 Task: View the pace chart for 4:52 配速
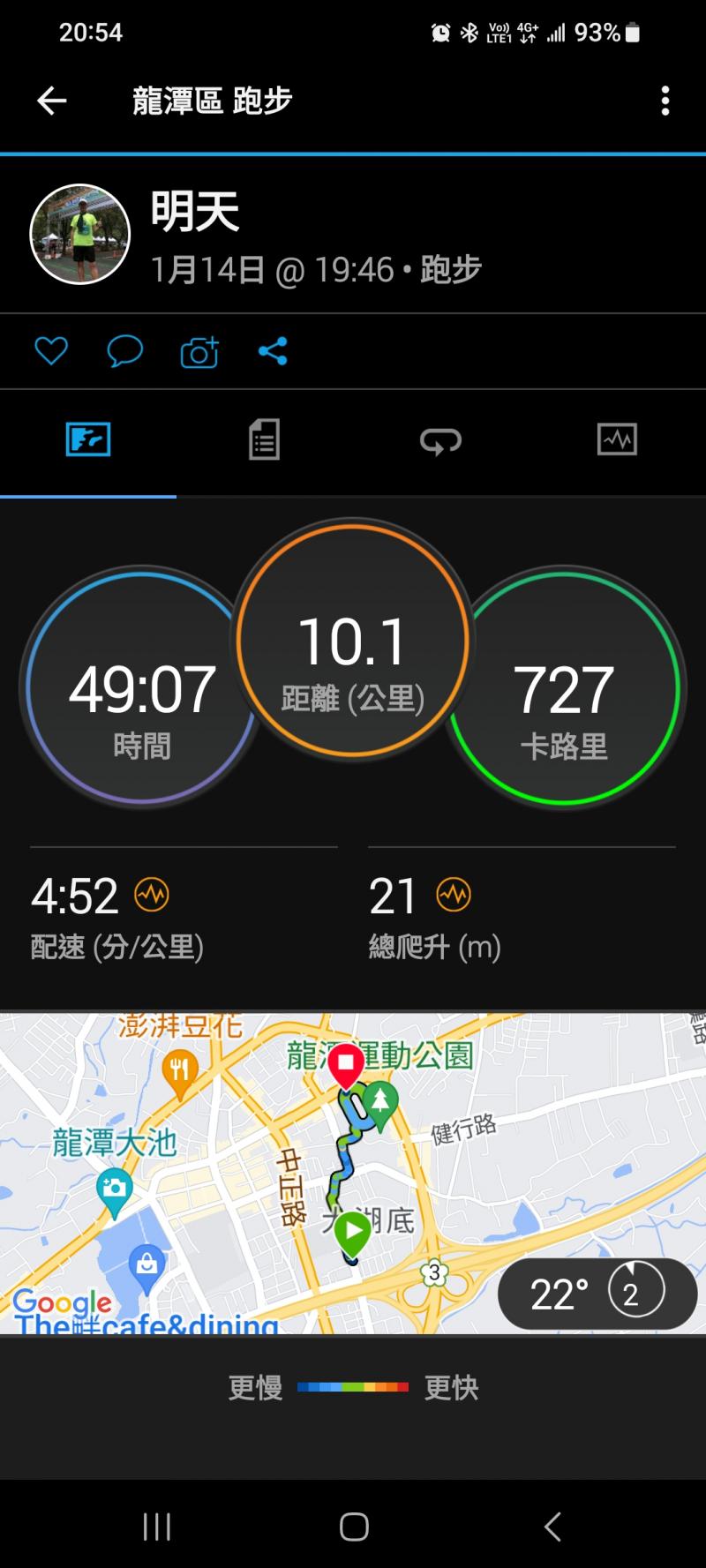(x=152, y=896)
